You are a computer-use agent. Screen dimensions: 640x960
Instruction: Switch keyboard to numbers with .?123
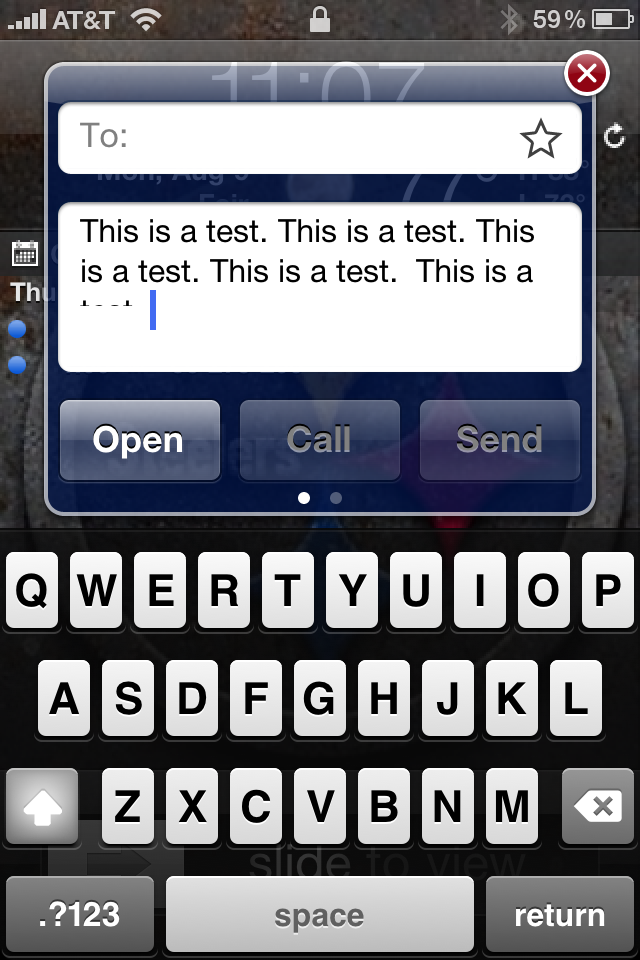[x=80, y=914]
